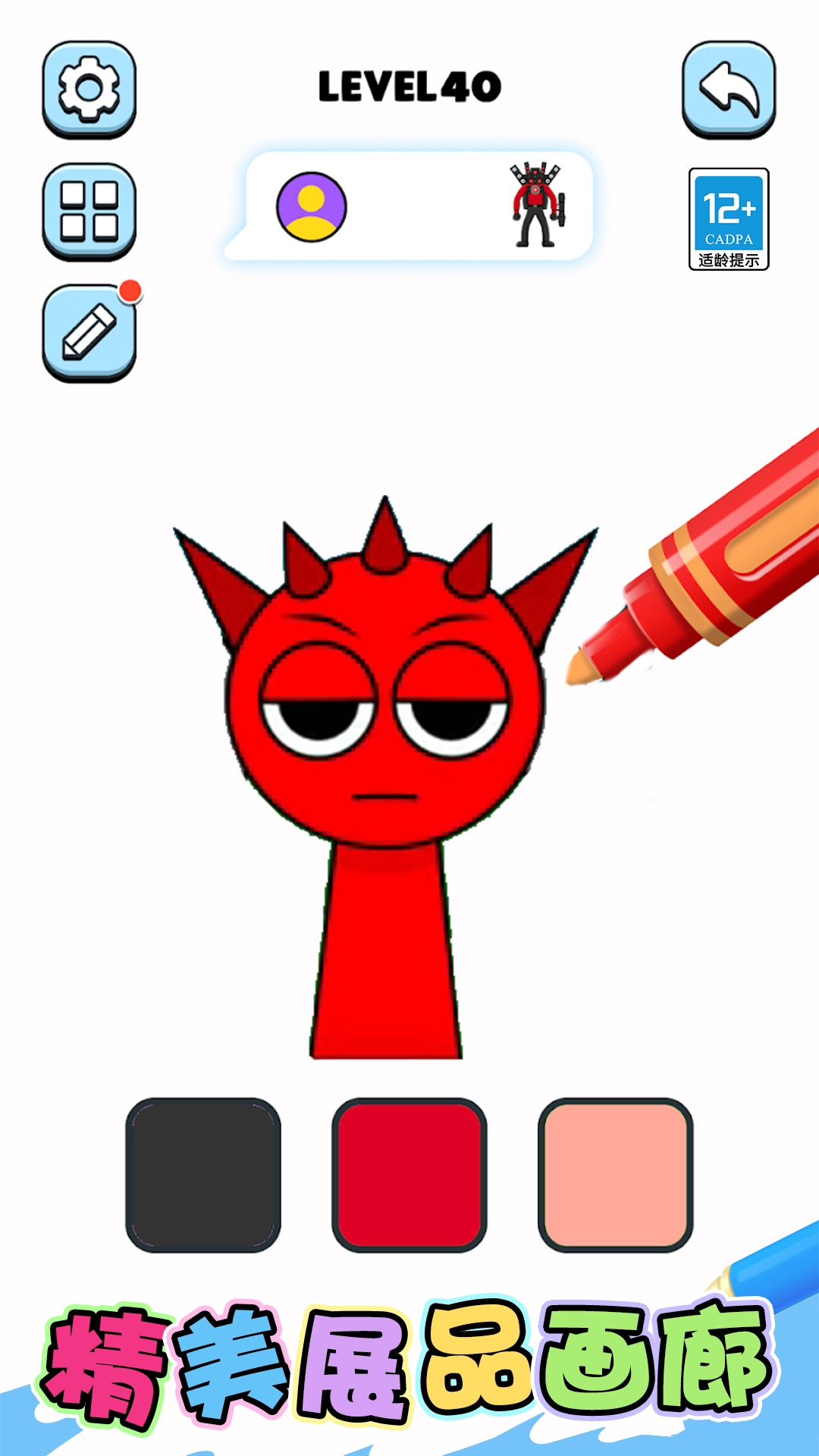Choose the light pink color swatch
This screenshot has width=819, height=1456.
(x=615, y=1174)
